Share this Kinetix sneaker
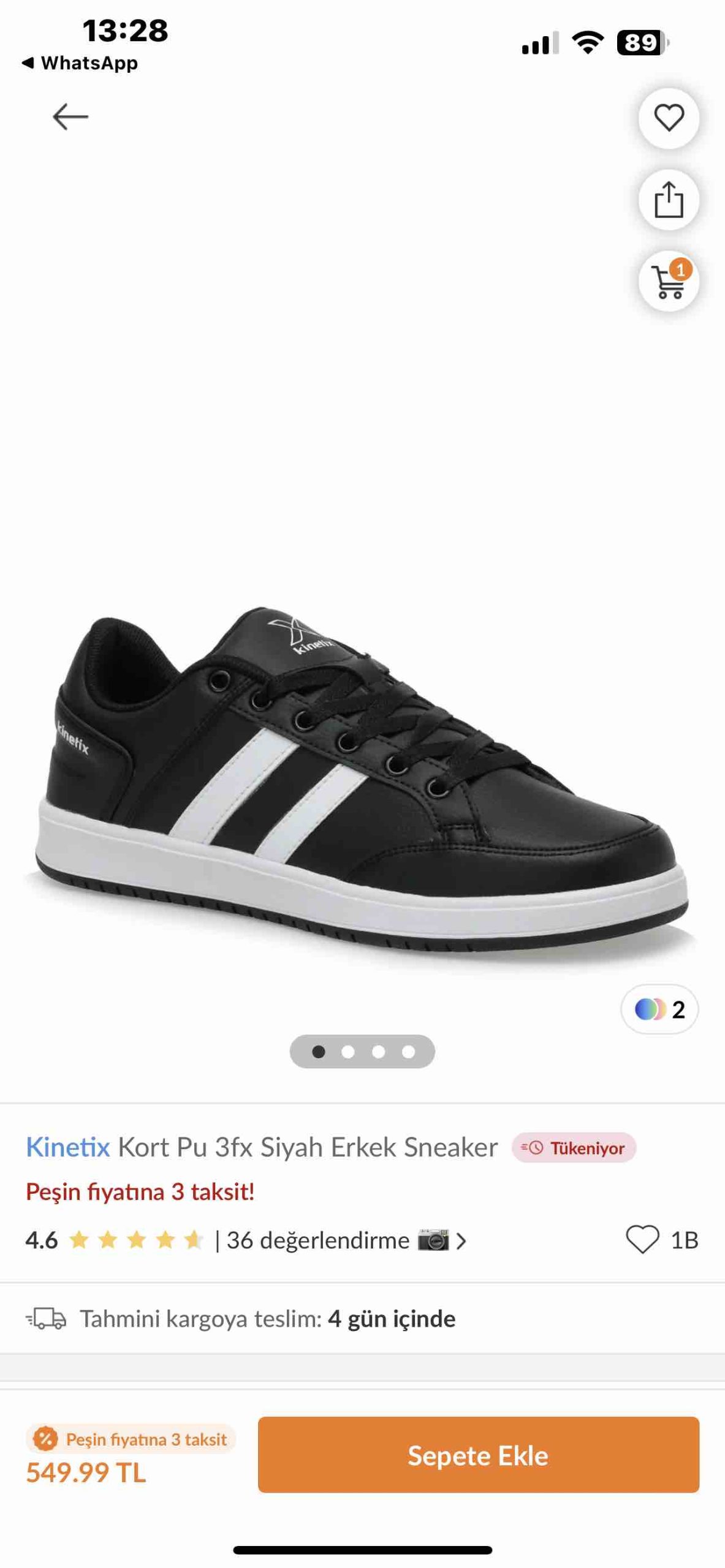Image resolution: width=725 pixels, height=1568 pixels. tap(669, 200)
